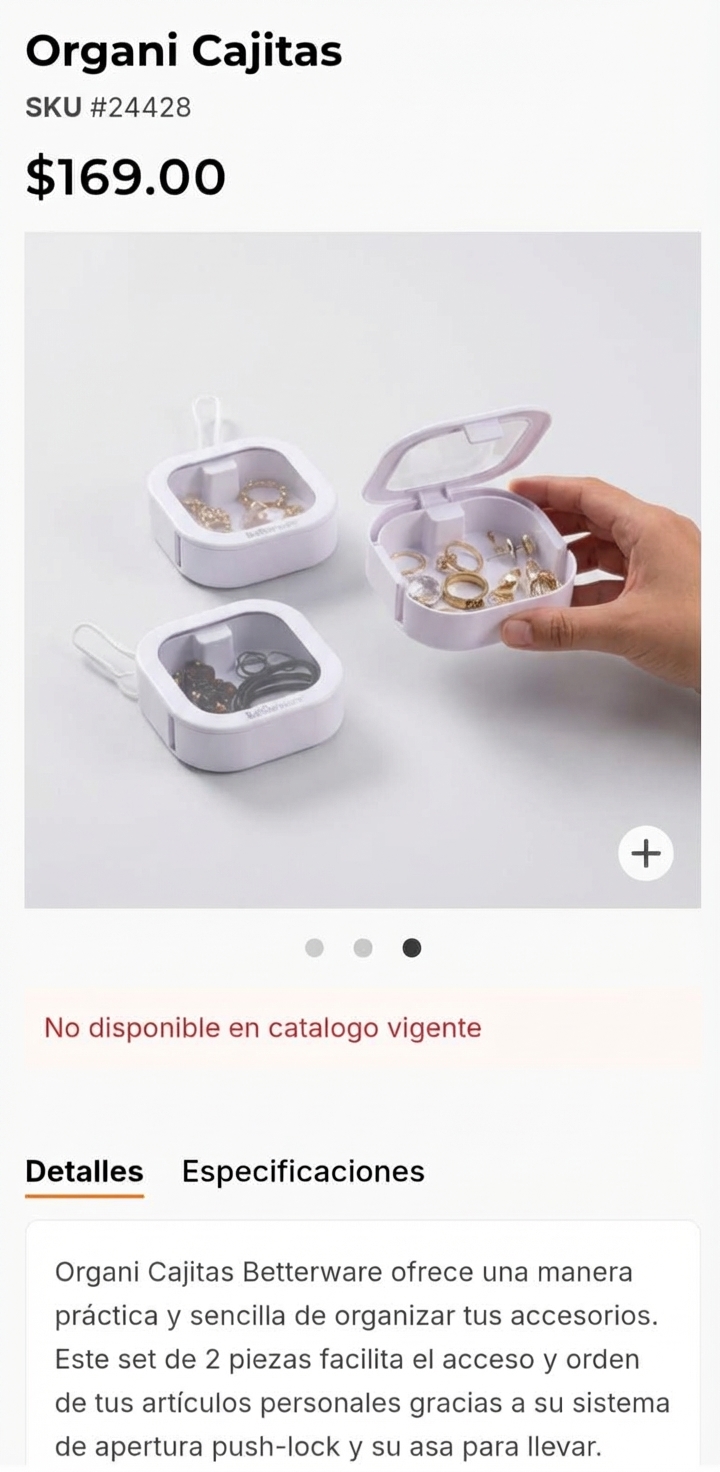Viewport: 720px width, 1472px height.
Task: Select the first carousel indicator dot
Action: pyautogui.click(x=315, y=947)
